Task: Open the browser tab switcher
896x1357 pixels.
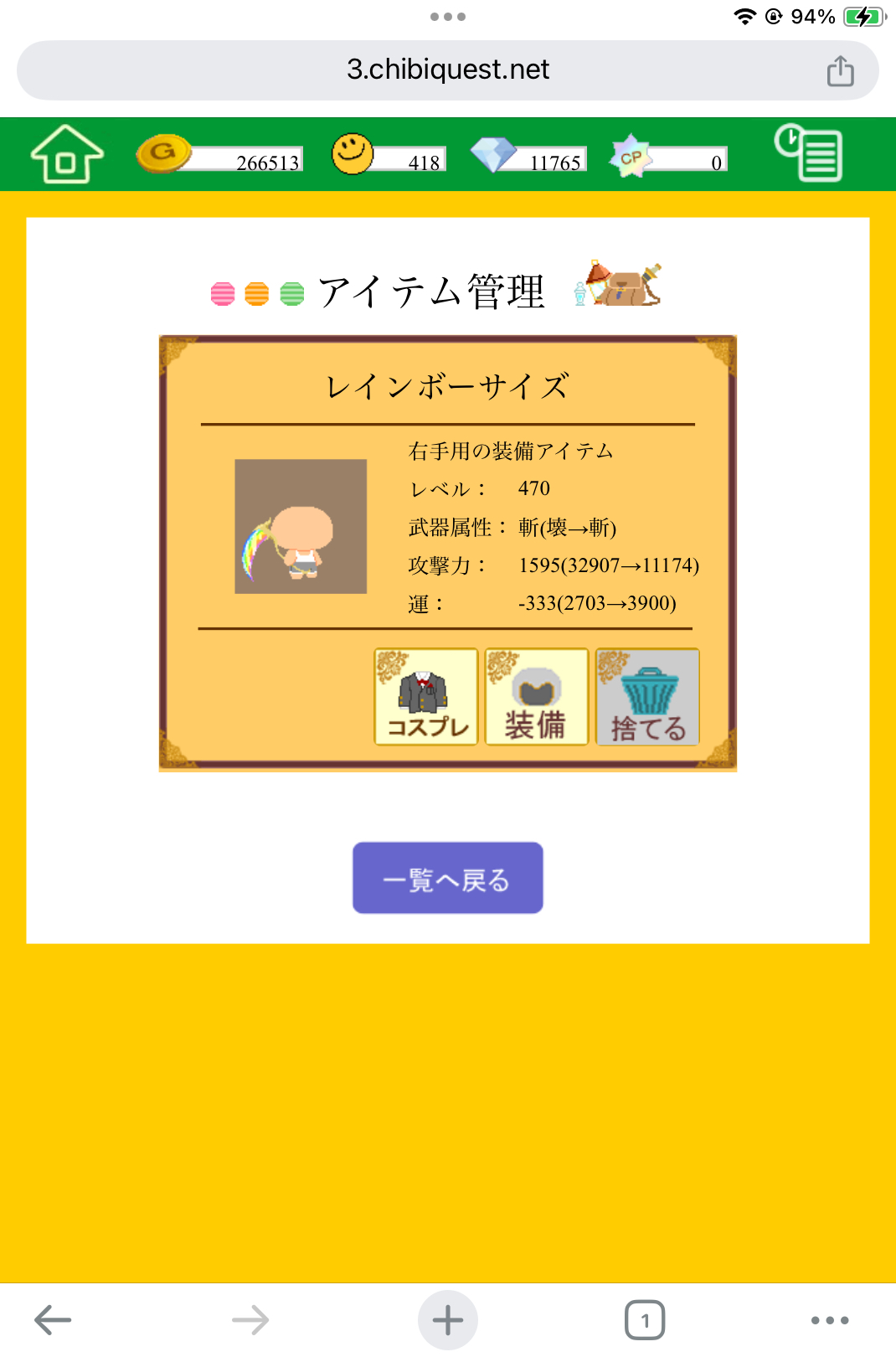Action: click(645, 1320)
